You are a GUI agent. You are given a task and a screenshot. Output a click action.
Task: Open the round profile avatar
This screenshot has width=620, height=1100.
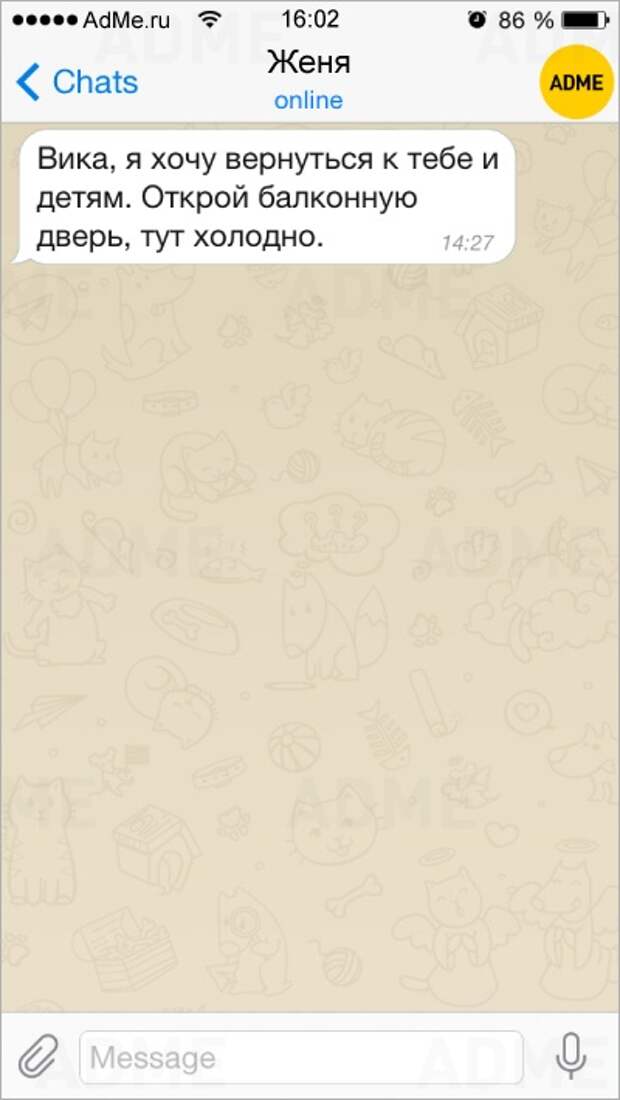(x=576, y=81)
